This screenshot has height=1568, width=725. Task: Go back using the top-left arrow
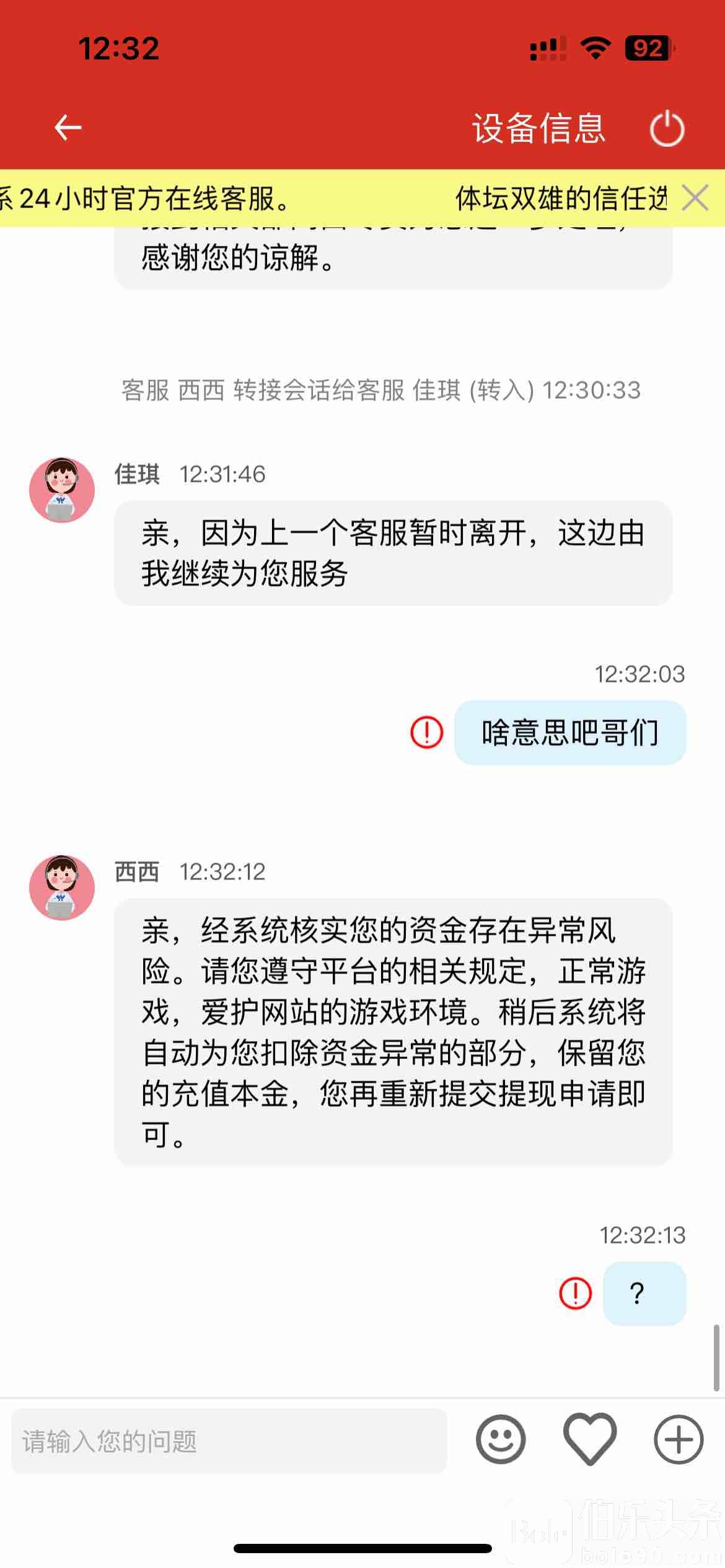(68, 128)
